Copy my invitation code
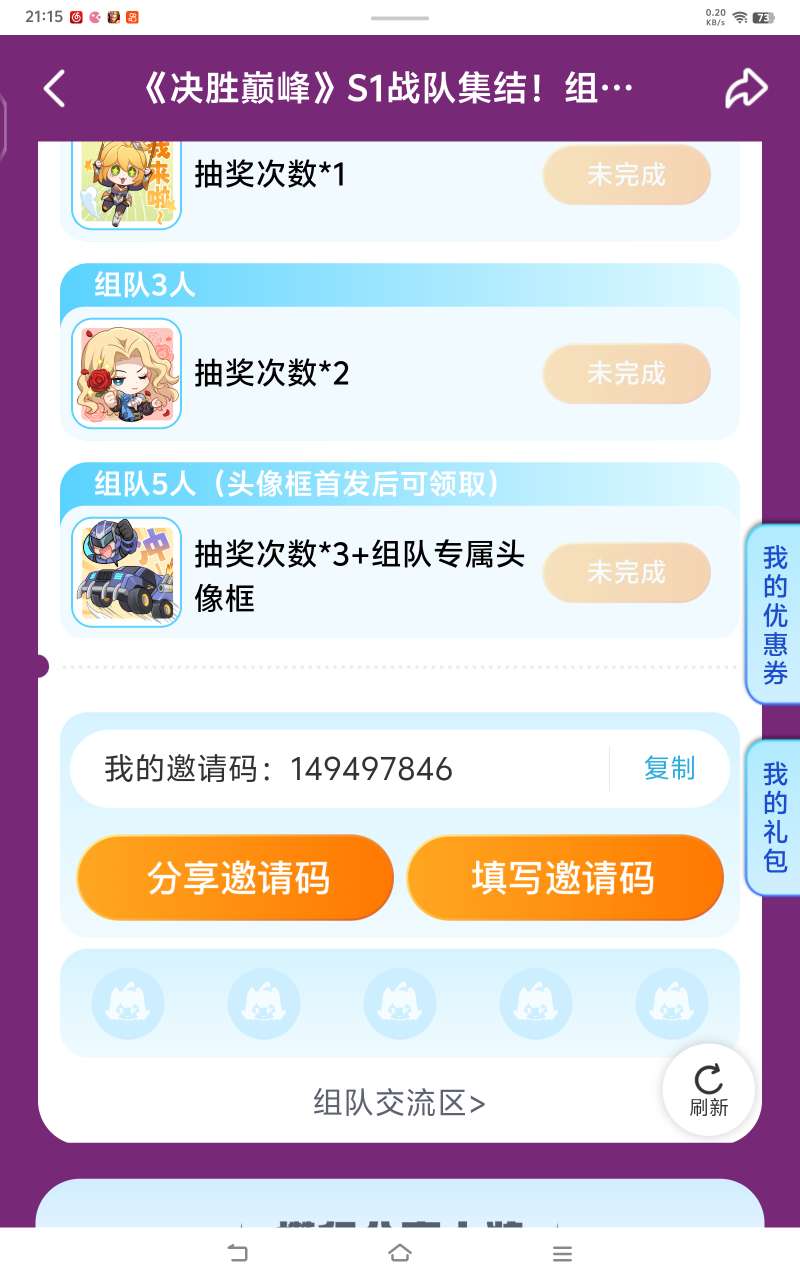The width and height of the screenshot is (800, 1280). (x=669, y=768)
